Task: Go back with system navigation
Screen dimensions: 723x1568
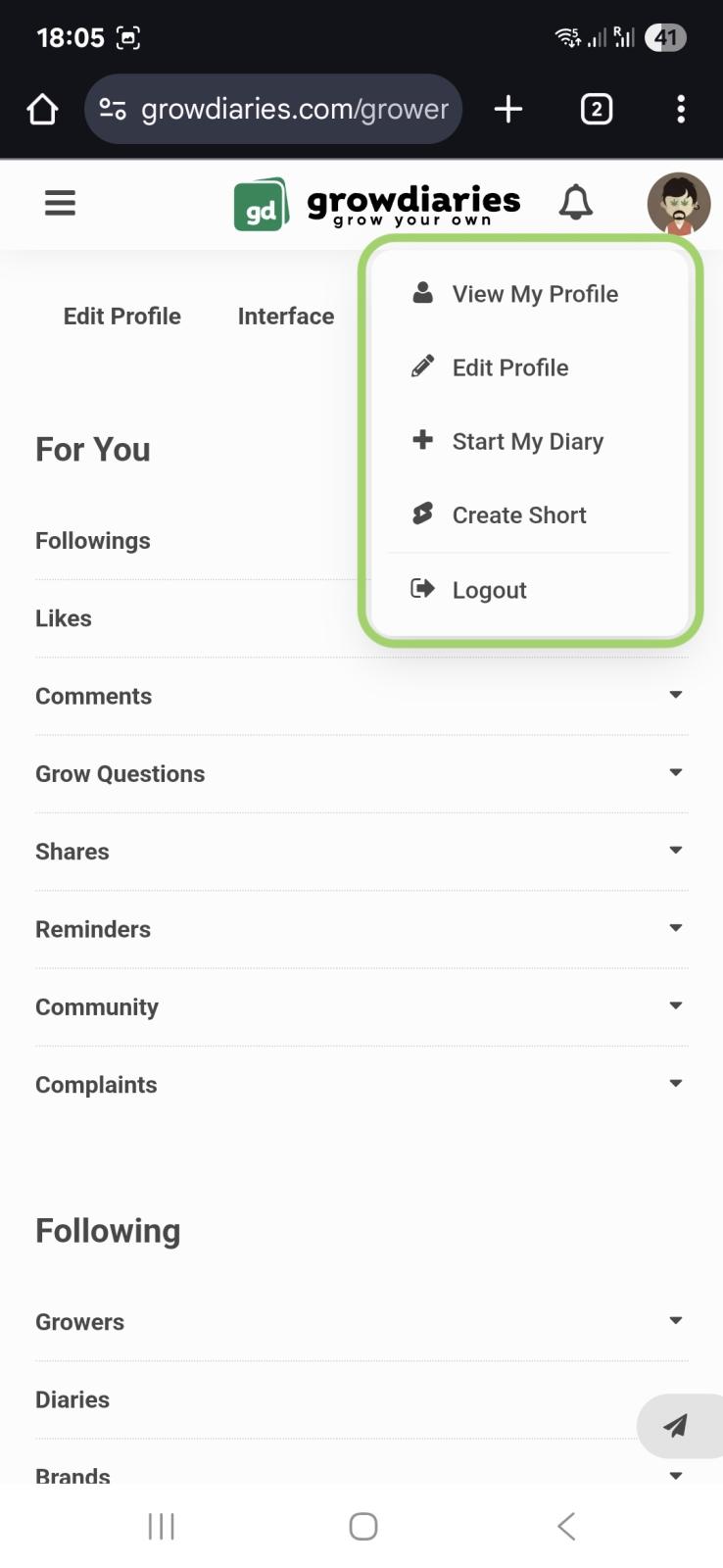Action: point(565,1526)
